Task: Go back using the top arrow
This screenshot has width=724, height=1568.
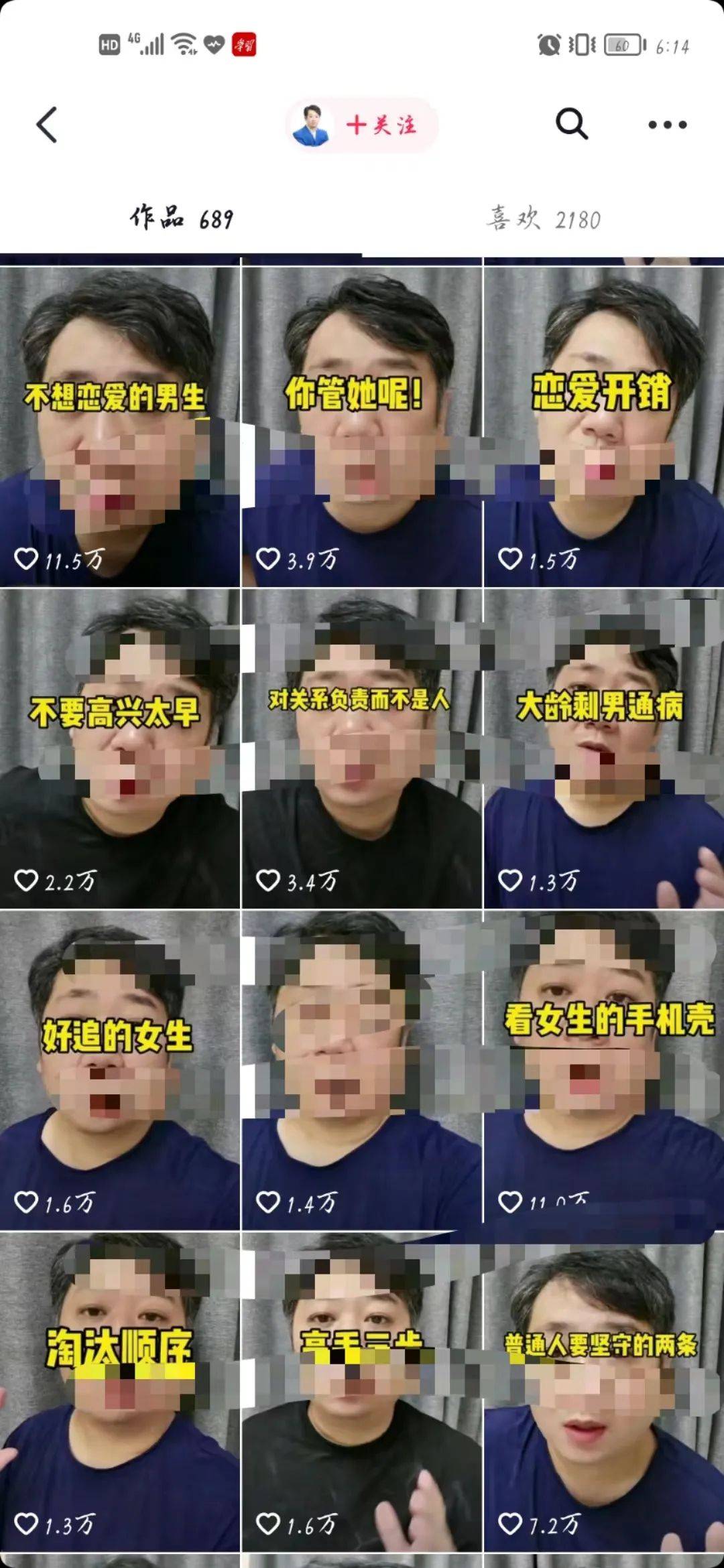Action: [x=47, y=125]
